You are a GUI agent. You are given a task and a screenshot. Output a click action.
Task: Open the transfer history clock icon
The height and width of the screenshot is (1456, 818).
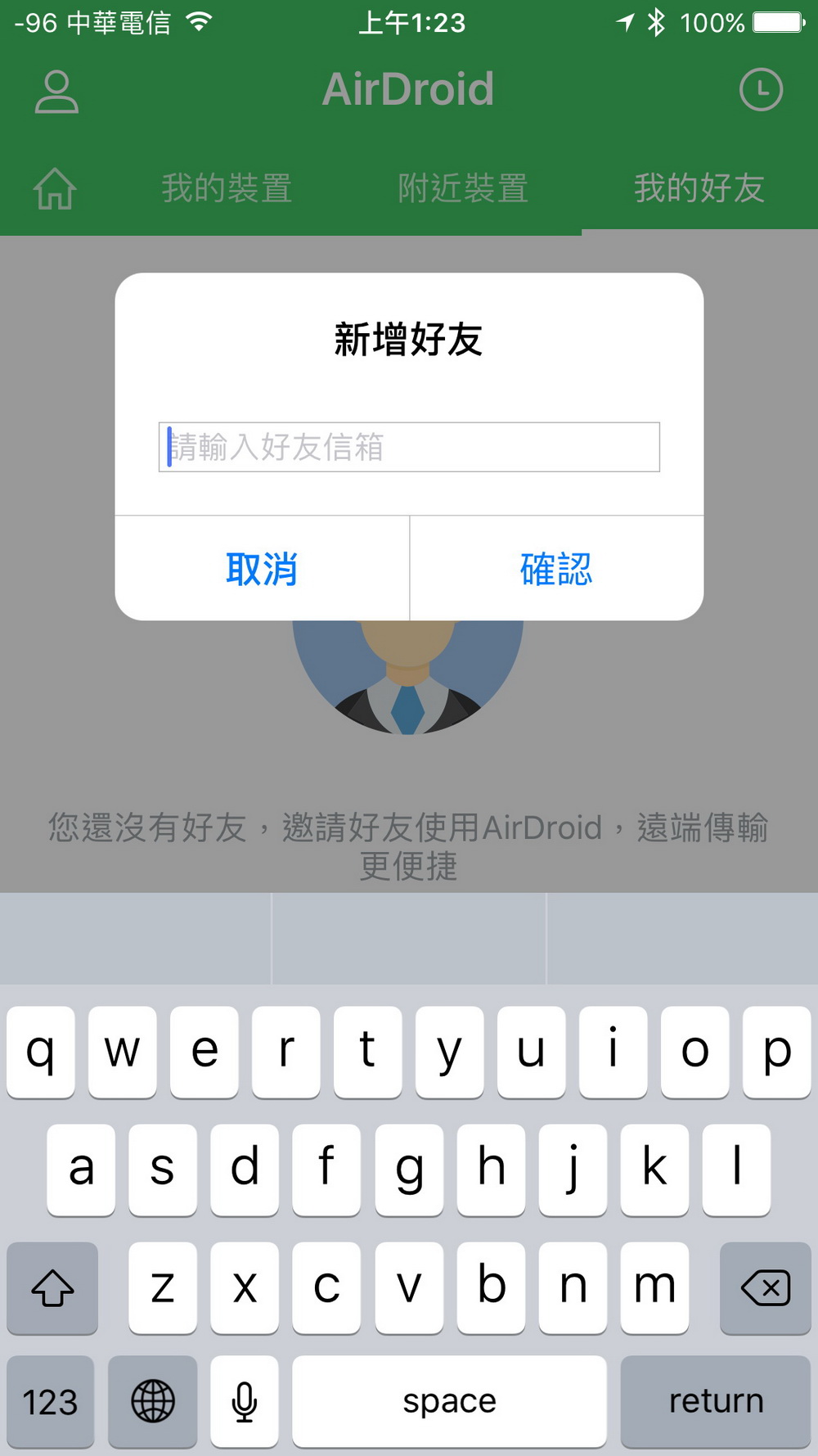point(762,90)
